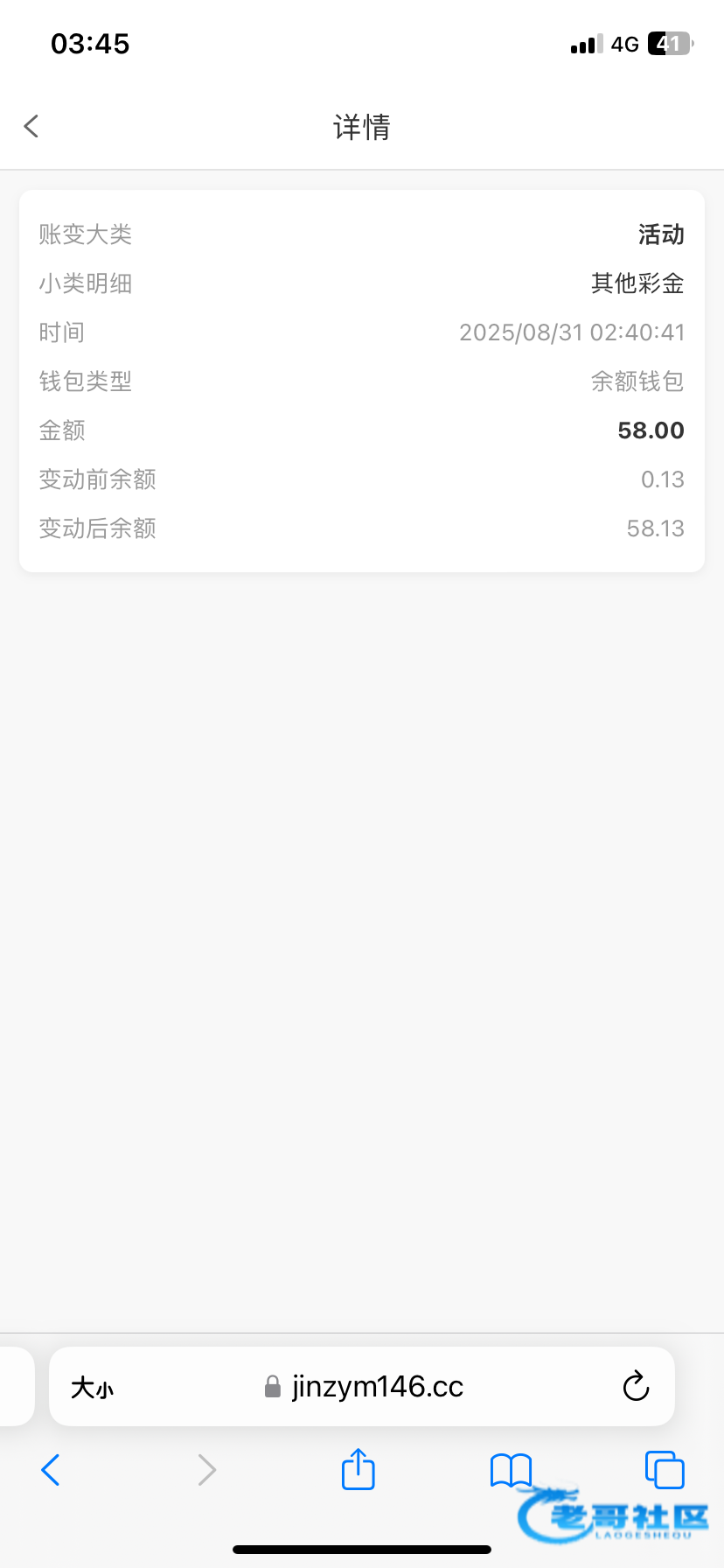Open the Safari share sheet
Viewport: 724px width, 1568px height.
click(358, 1469)
